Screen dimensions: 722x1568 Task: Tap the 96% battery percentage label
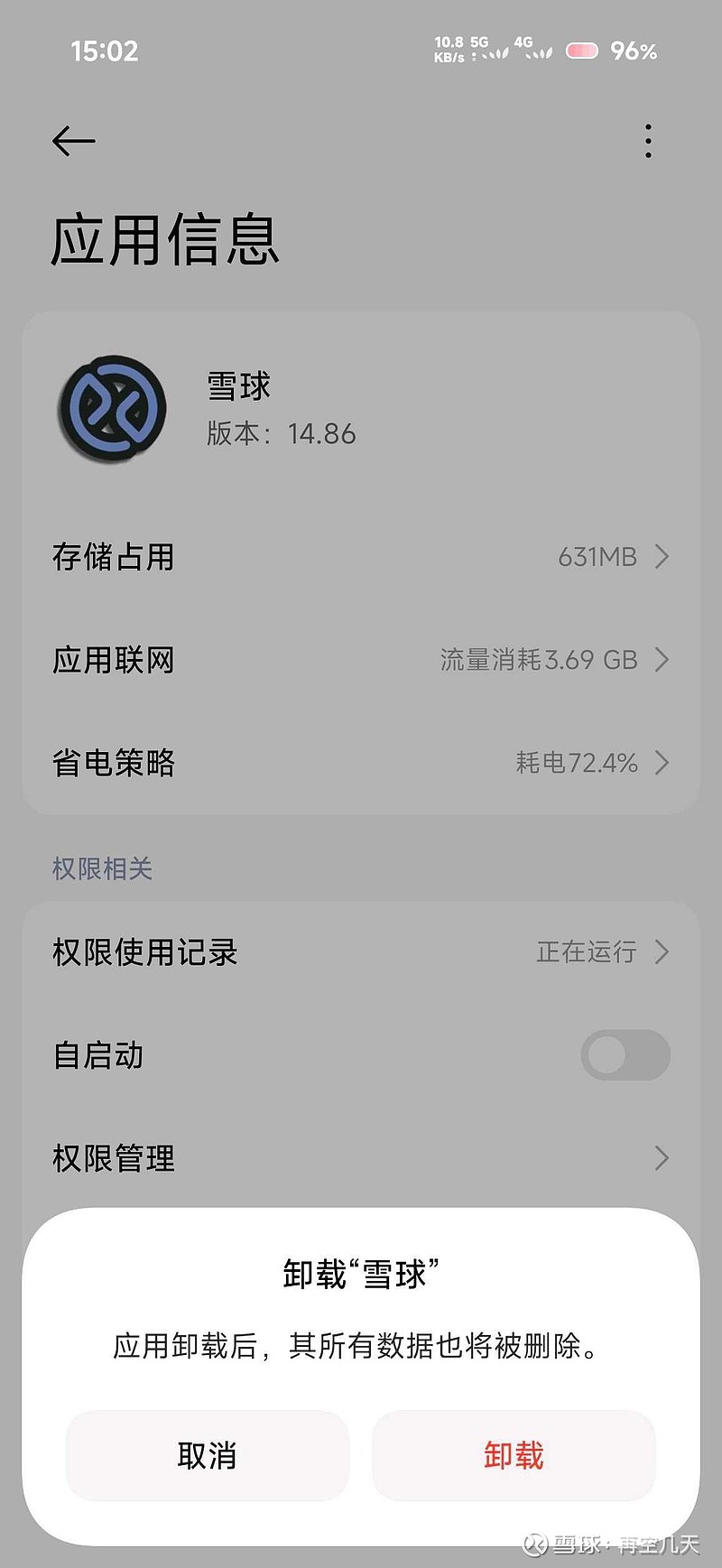coord(632,51)
